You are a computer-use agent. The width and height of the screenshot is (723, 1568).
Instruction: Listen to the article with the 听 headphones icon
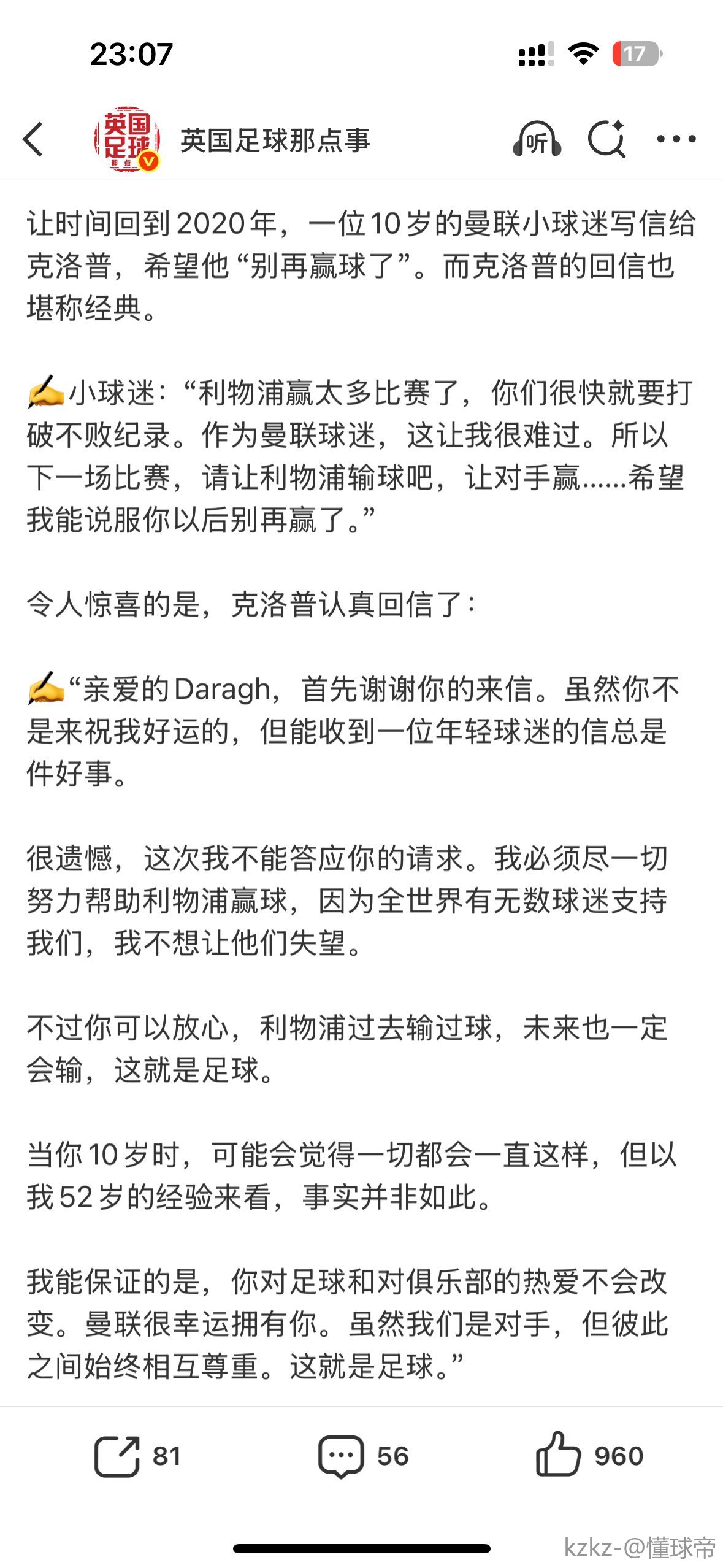pyautogui.click(x=537, y=140)
